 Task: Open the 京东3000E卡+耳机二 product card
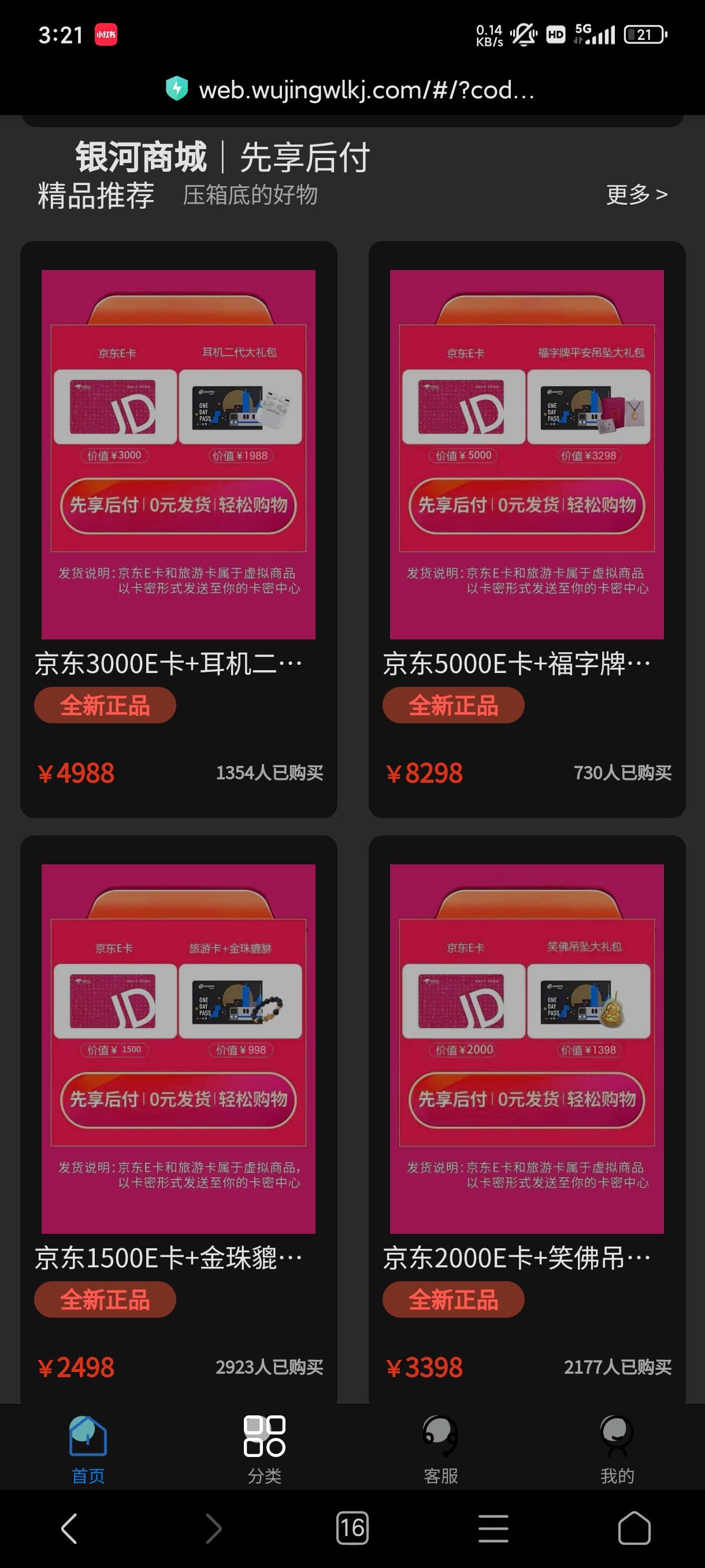tap(178, 529)
